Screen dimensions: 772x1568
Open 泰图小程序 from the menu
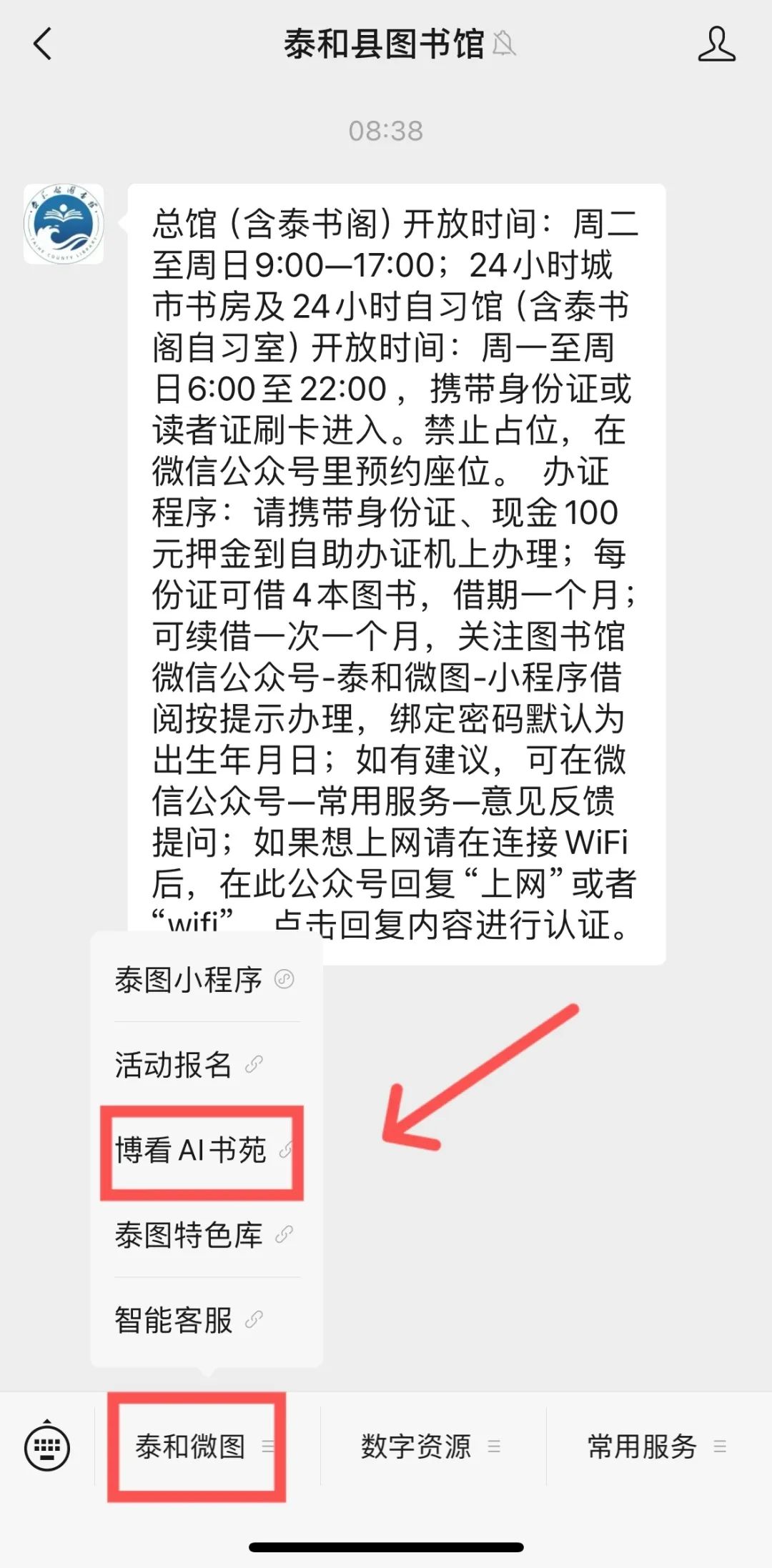(205, 980)
